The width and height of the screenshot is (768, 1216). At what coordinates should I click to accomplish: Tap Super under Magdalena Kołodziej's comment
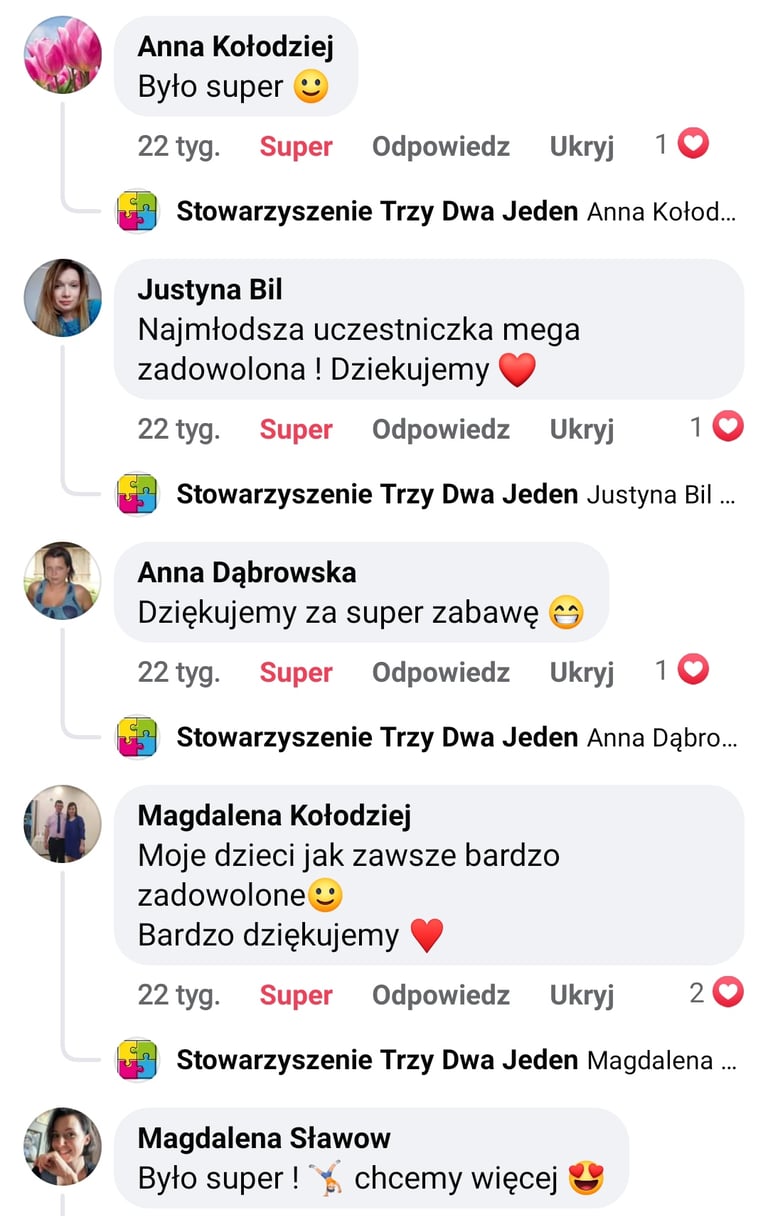pyautogui.click(x=296, y=995)
